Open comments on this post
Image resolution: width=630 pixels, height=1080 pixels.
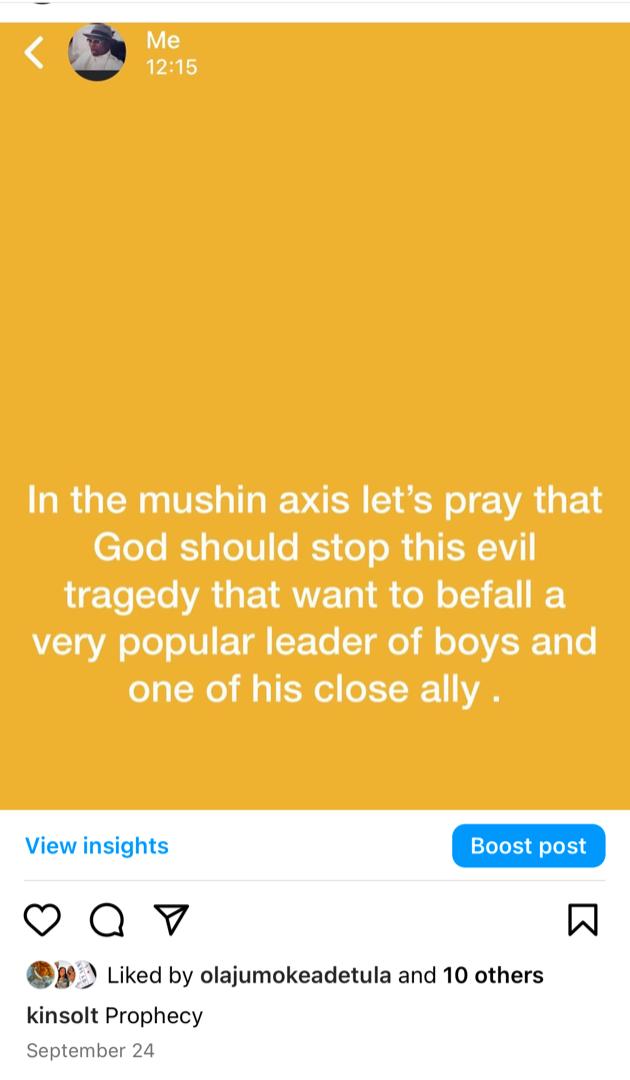[x=106, y=920]
